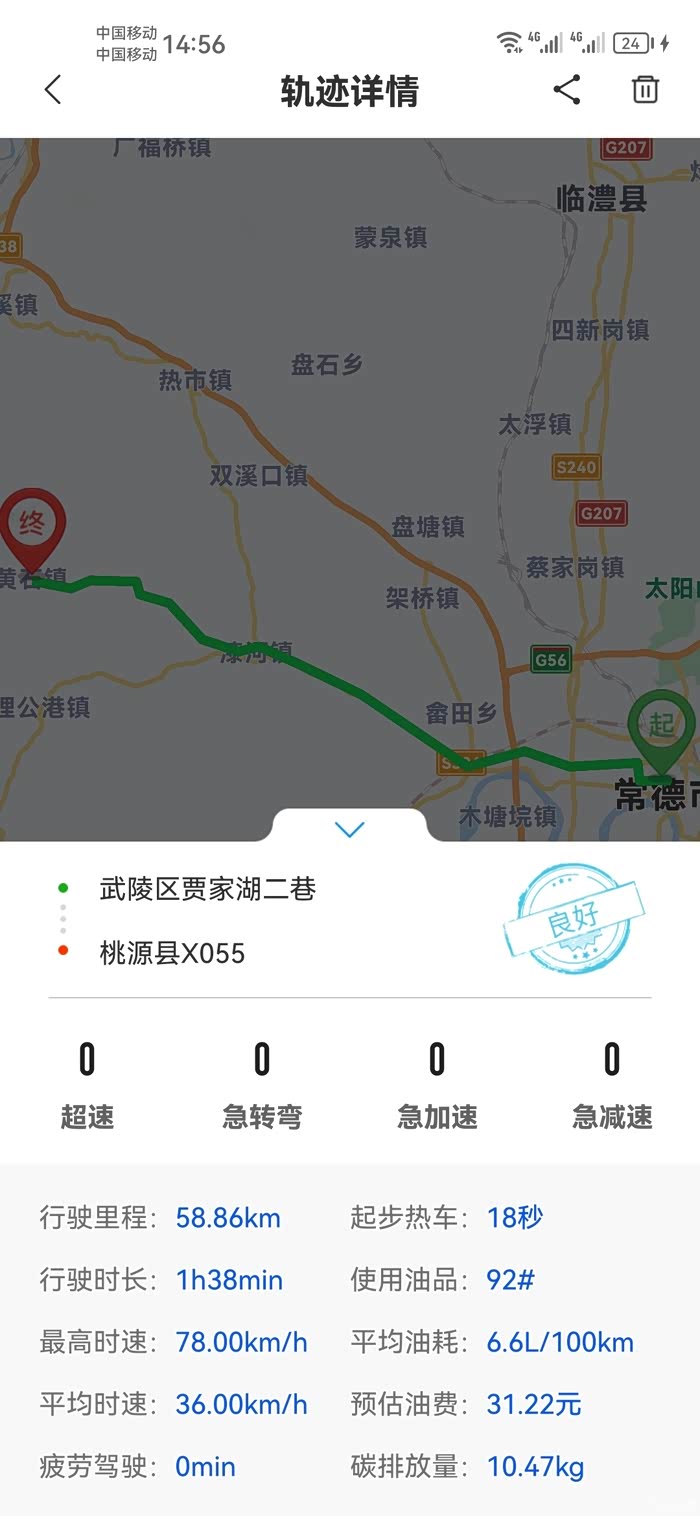
Task: Collapse the panel using the down chevron
Action: [x=350, y=829]
